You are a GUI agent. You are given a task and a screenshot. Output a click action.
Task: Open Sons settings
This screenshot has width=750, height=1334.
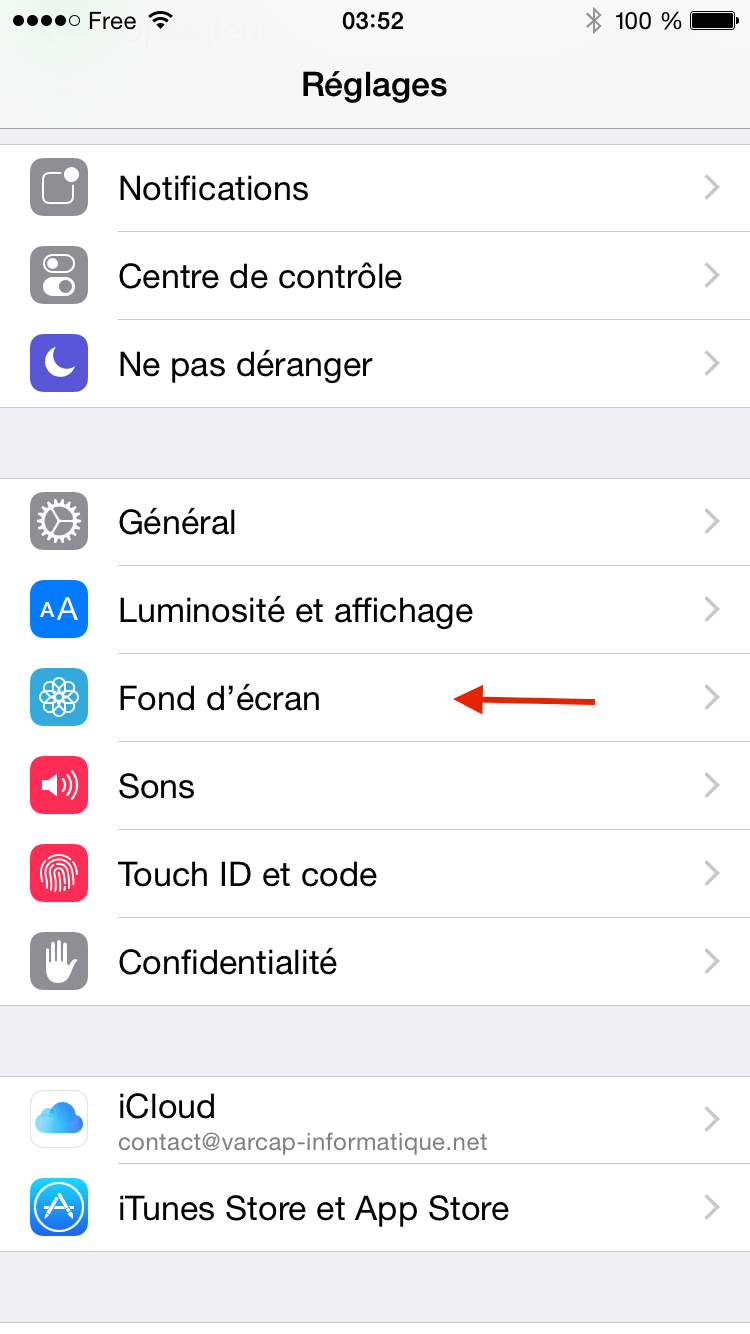pyautogui.click(x=375, y=786)
